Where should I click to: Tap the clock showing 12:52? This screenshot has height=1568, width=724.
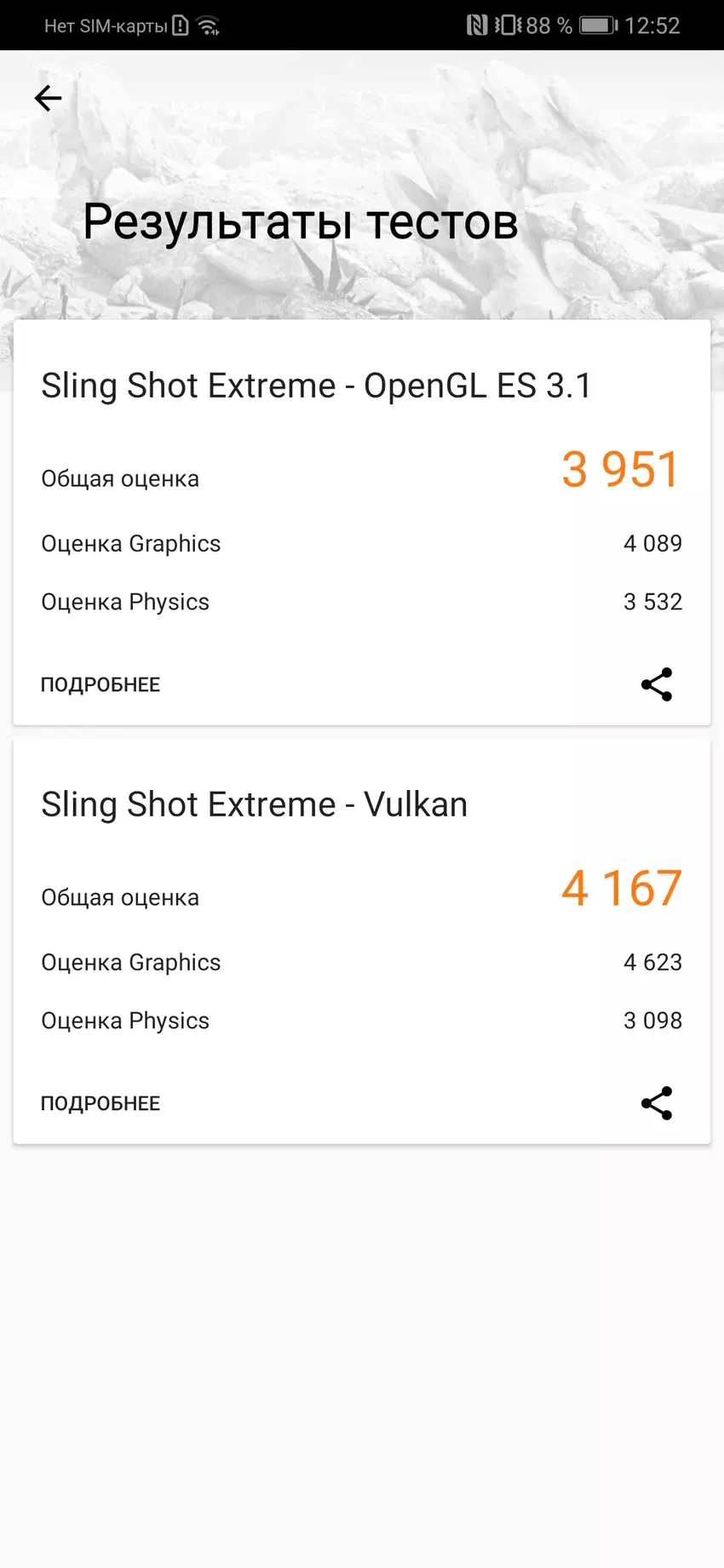pos(654,25)
